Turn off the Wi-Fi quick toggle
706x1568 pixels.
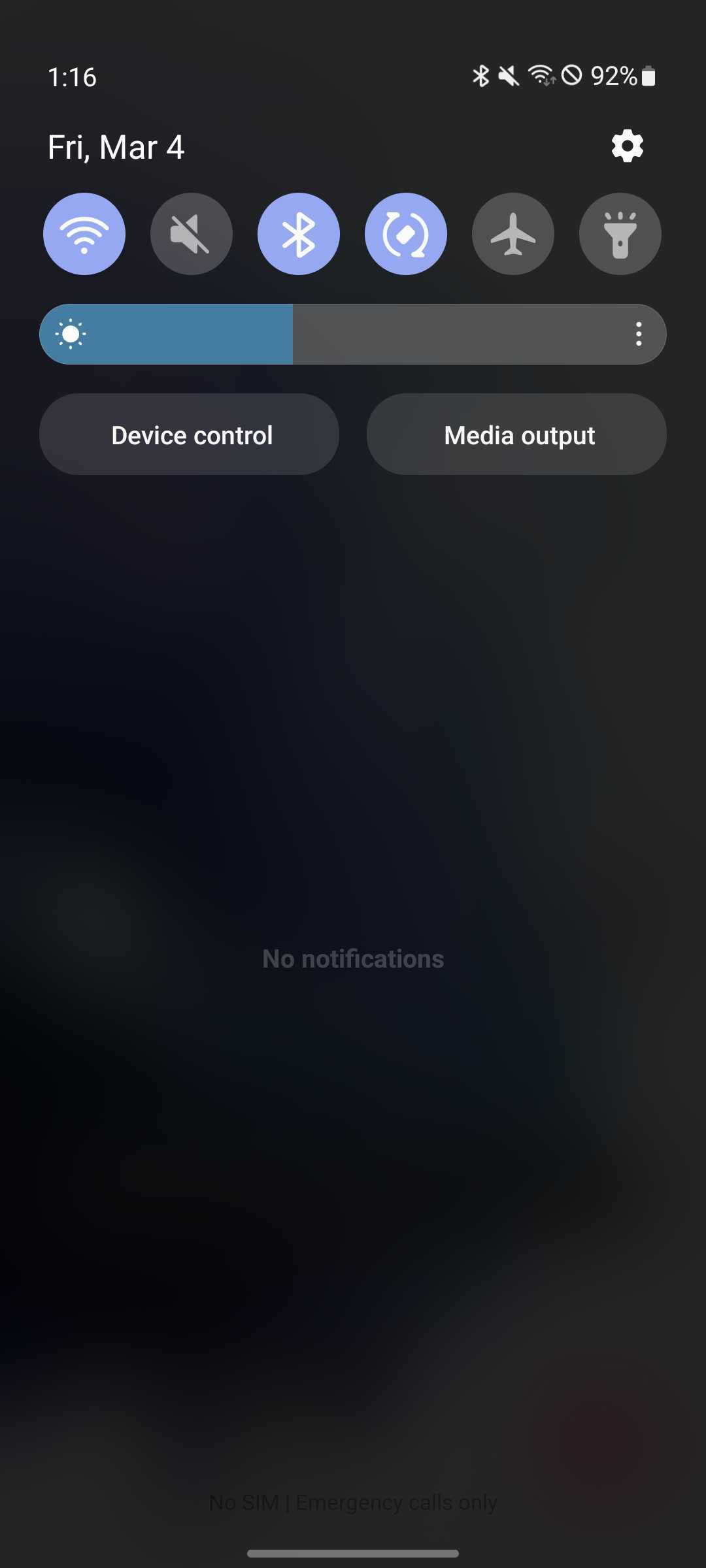[x=84, y=234]
